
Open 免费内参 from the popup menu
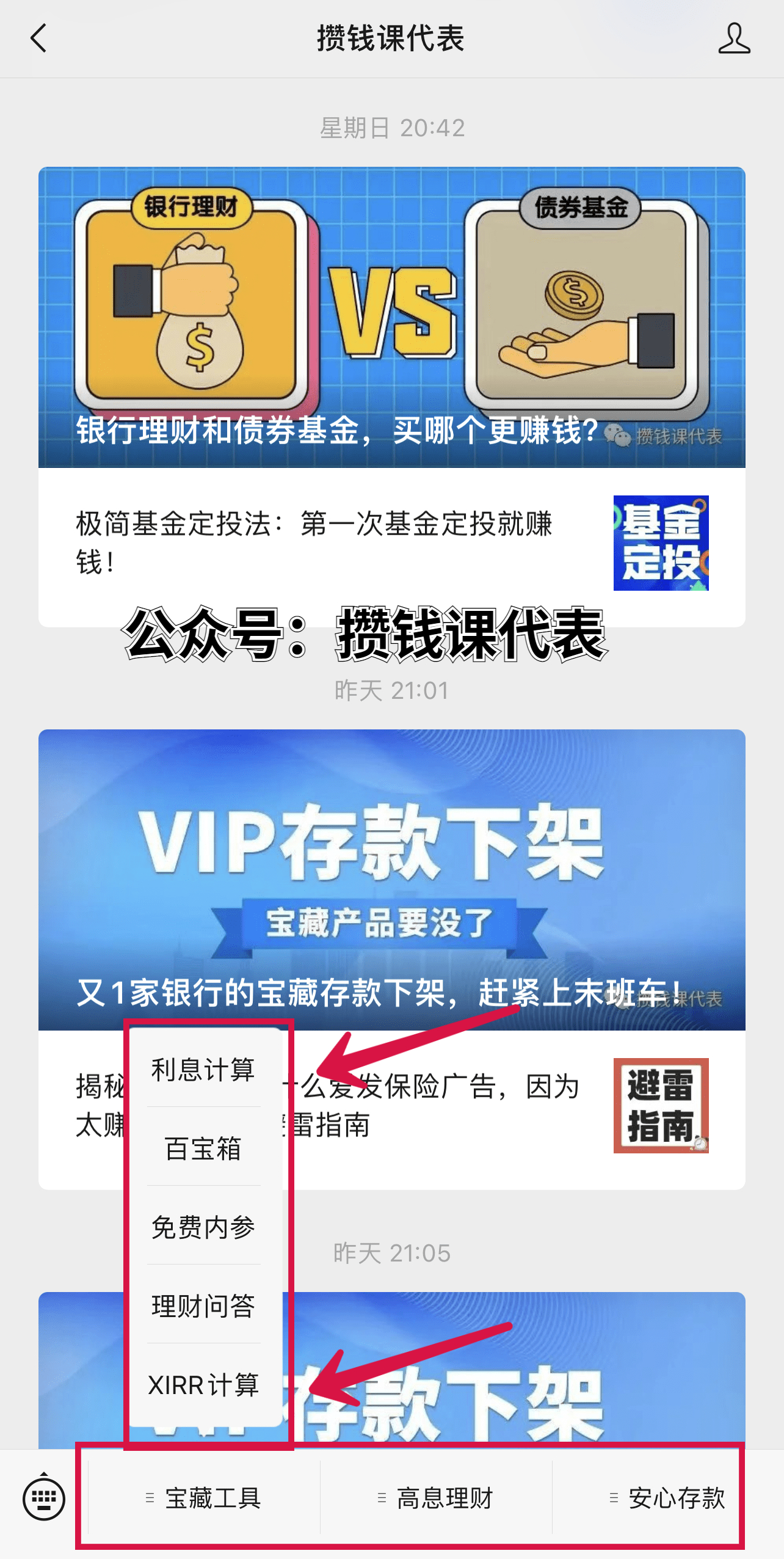203,1228
